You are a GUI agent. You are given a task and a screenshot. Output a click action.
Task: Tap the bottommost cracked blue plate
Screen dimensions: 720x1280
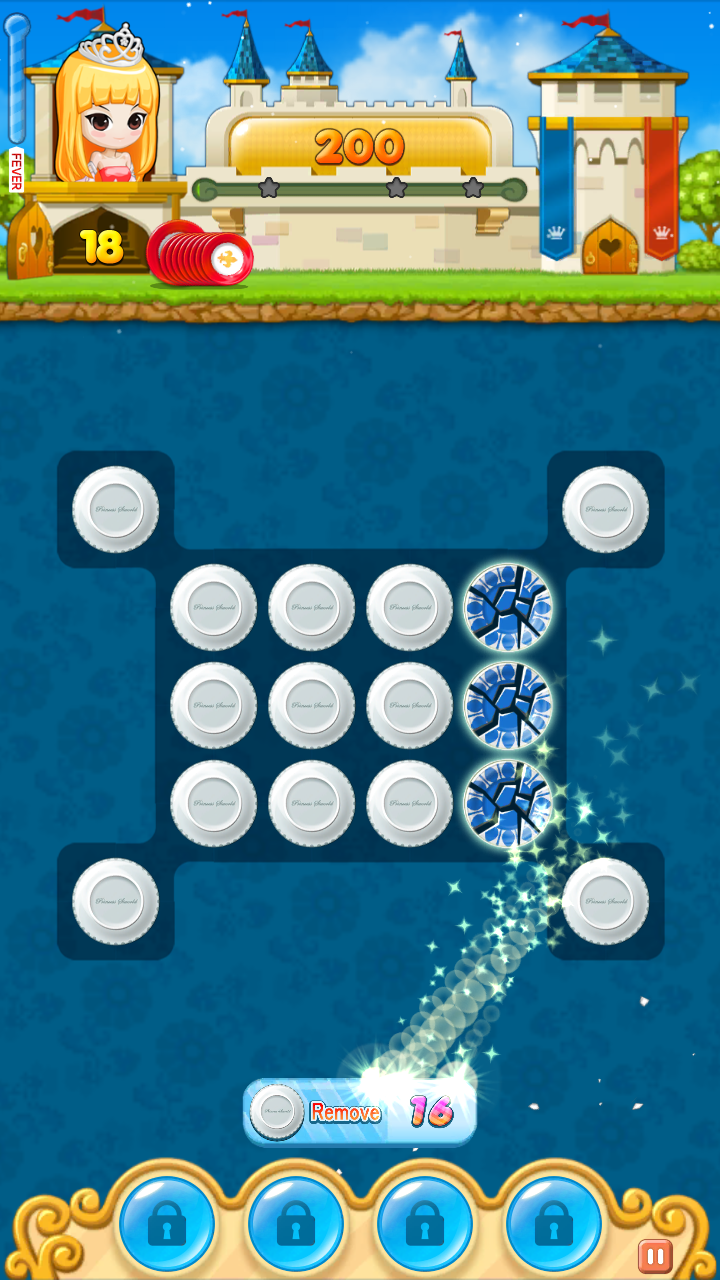(x=508, y=803)
